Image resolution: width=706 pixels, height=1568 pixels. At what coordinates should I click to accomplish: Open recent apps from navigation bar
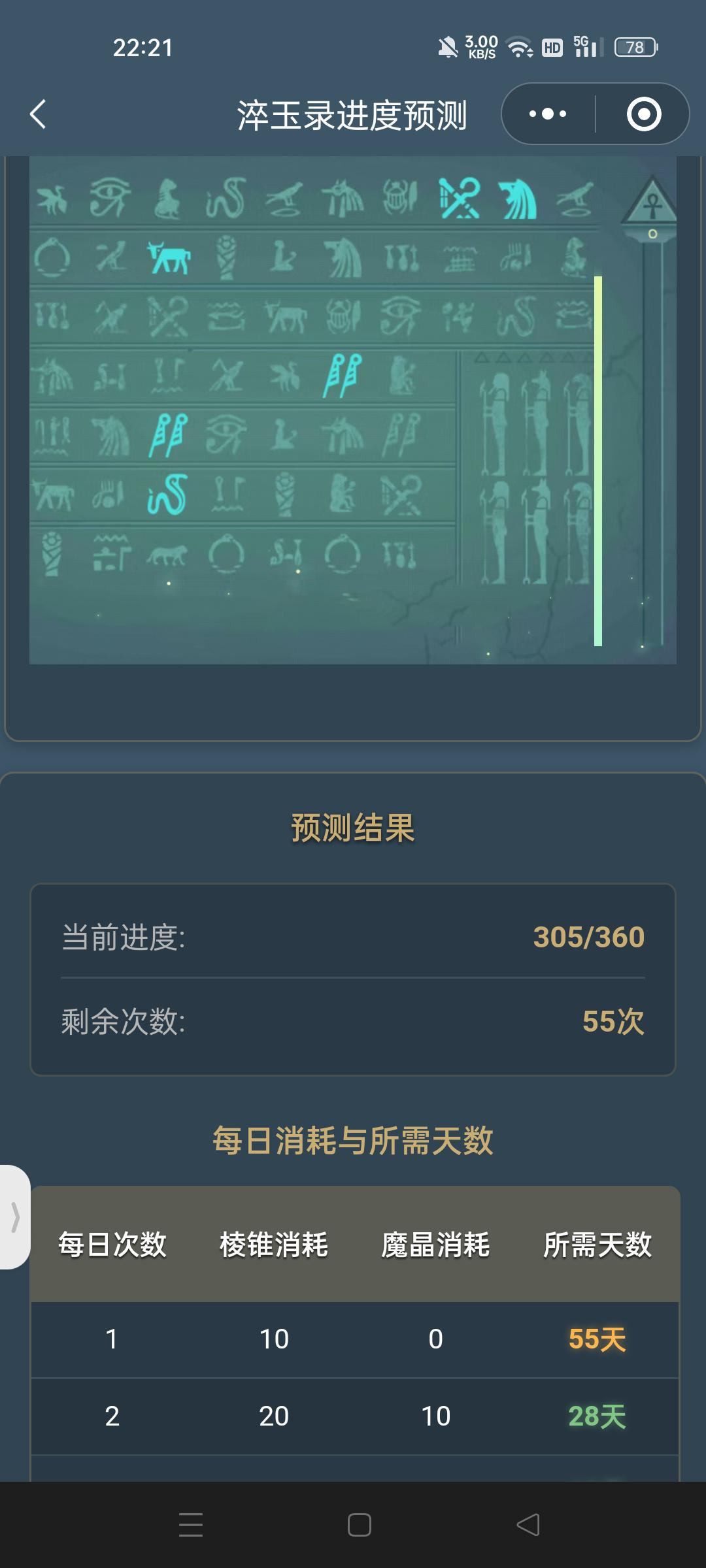coord(190,1525)
